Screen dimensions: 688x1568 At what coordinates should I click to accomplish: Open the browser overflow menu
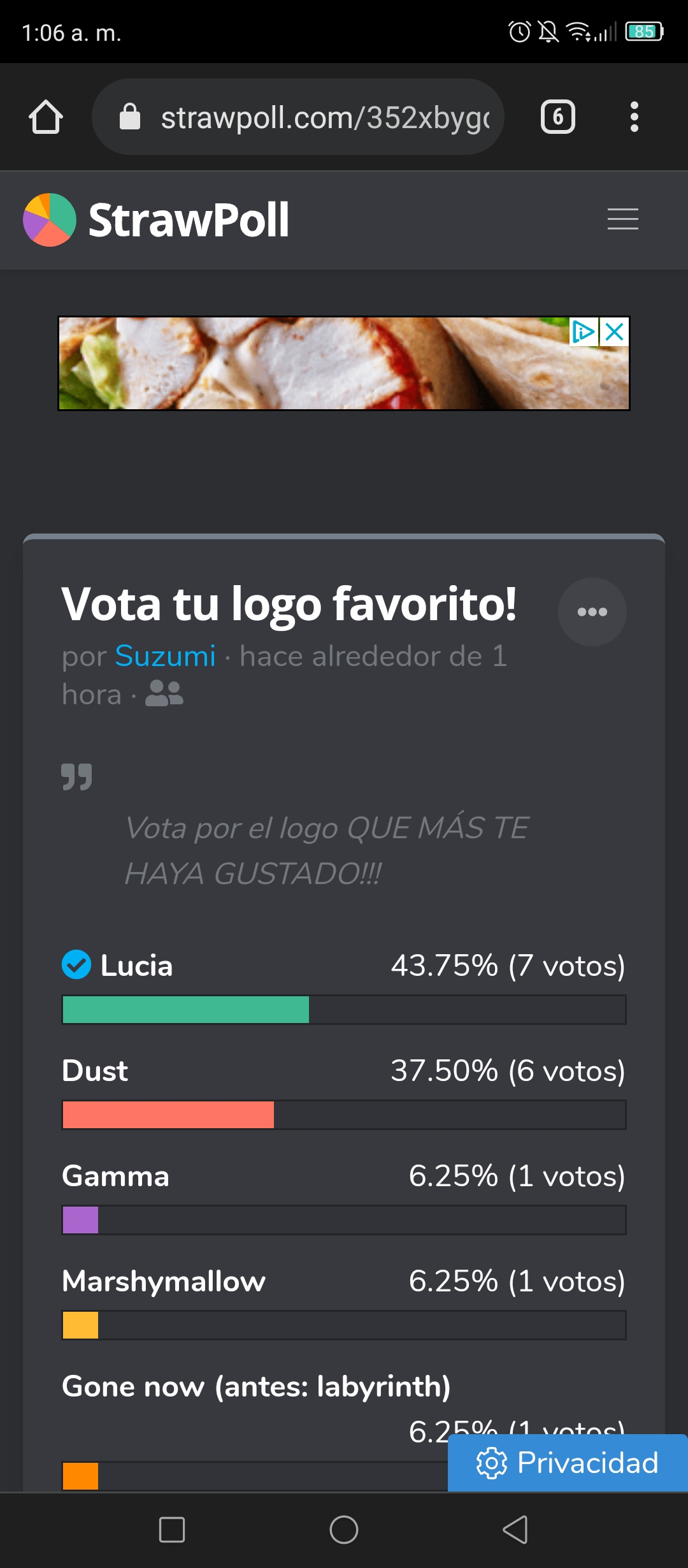coord(634,117)
